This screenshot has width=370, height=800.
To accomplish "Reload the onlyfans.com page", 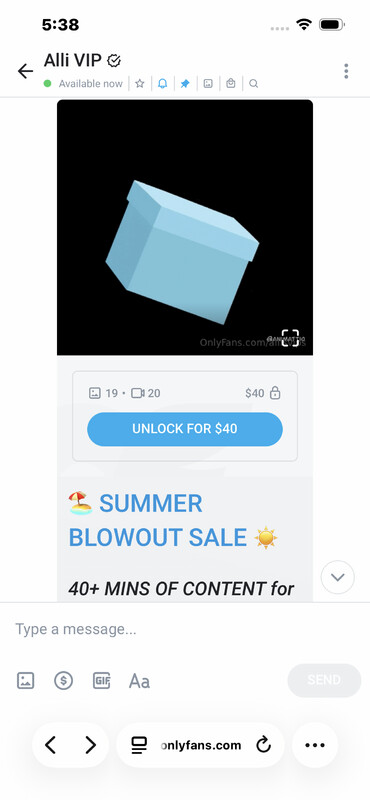I will pos(263,745).
